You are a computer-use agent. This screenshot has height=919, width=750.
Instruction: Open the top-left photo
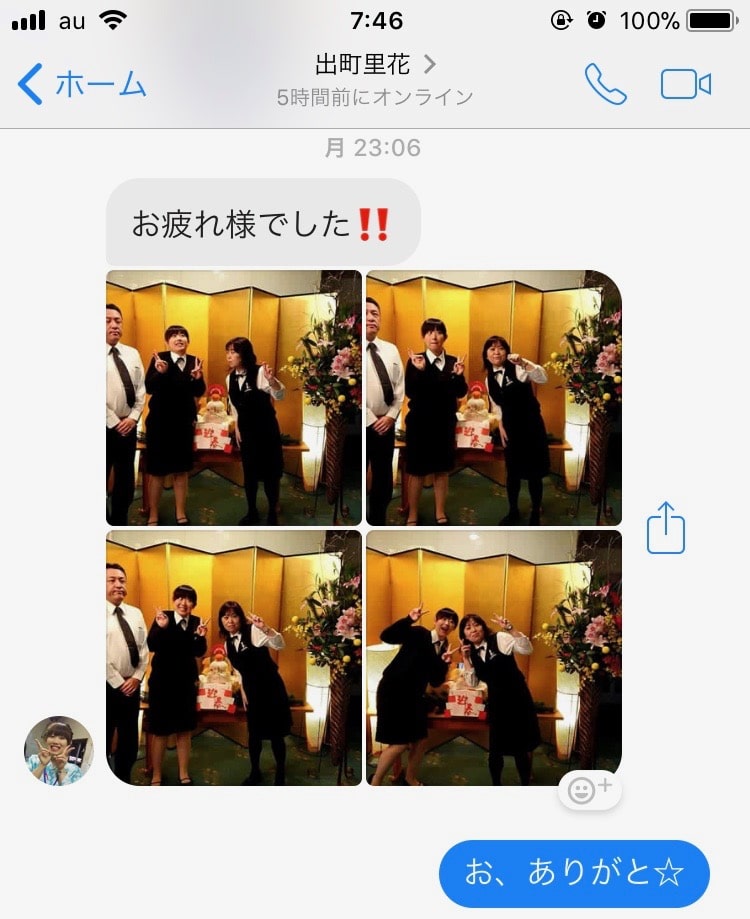coord(234,398)
